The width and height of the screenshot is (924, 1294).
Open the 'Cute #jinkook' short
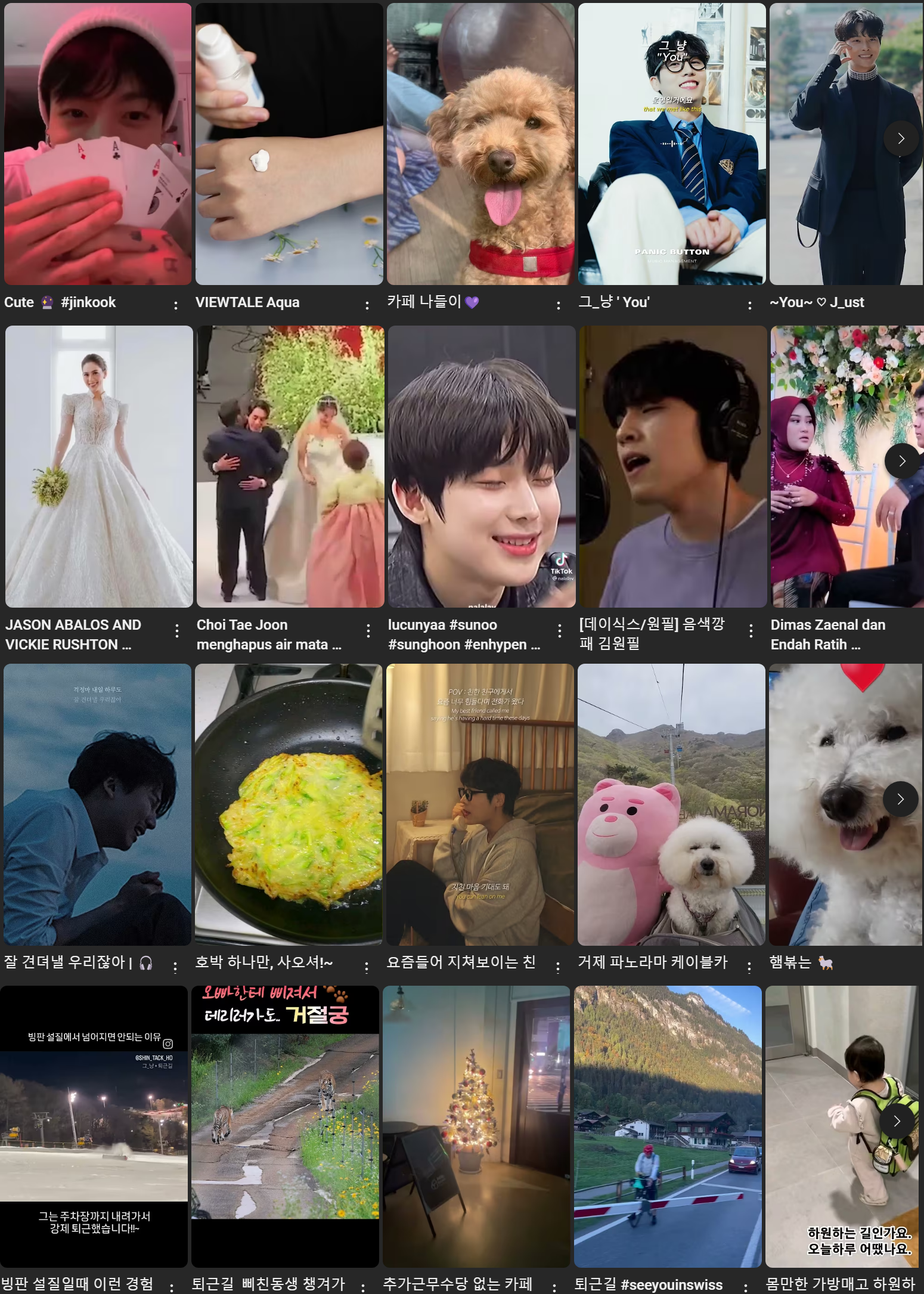tap(98, 144)
